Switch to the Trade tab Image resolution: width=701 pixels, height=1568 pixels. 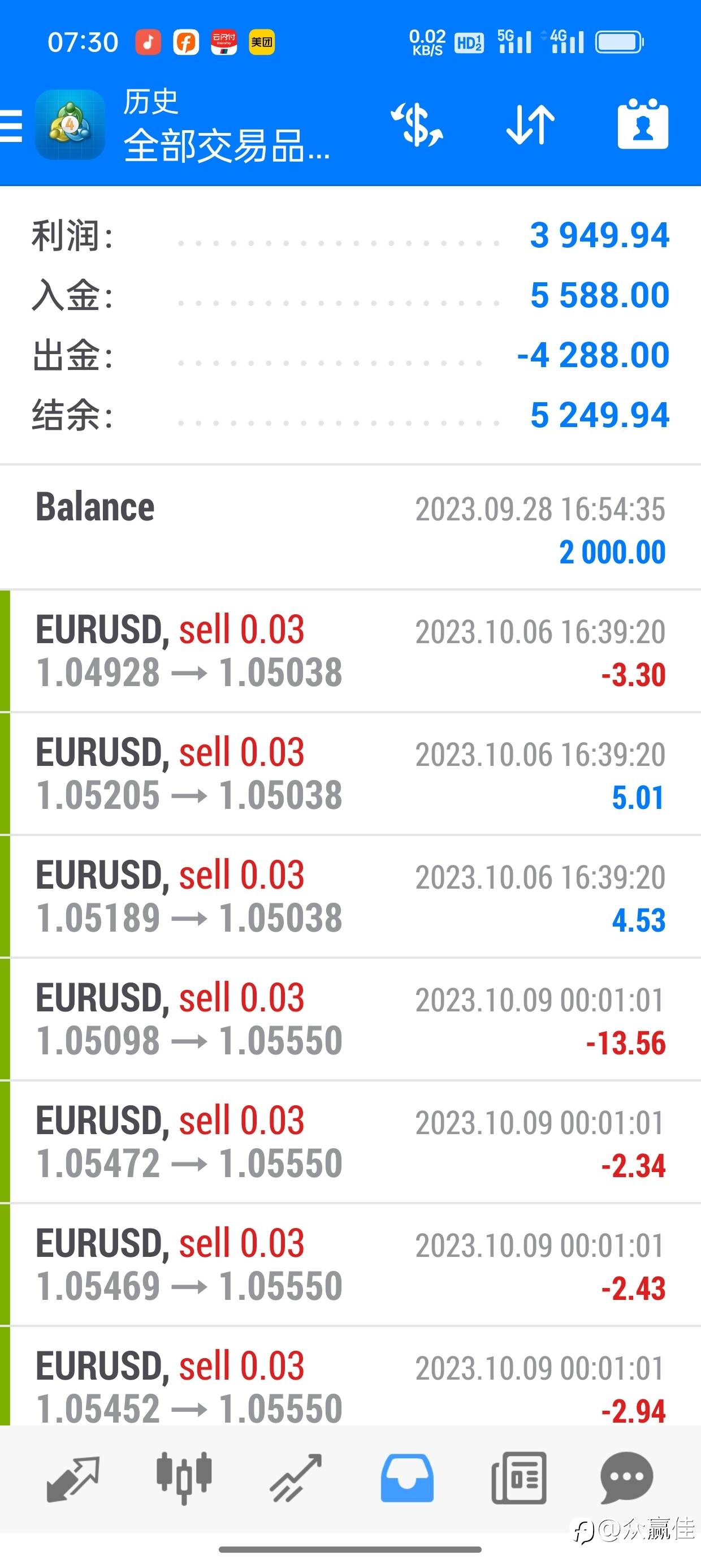pyautogui.click(x=296, y=1478)
